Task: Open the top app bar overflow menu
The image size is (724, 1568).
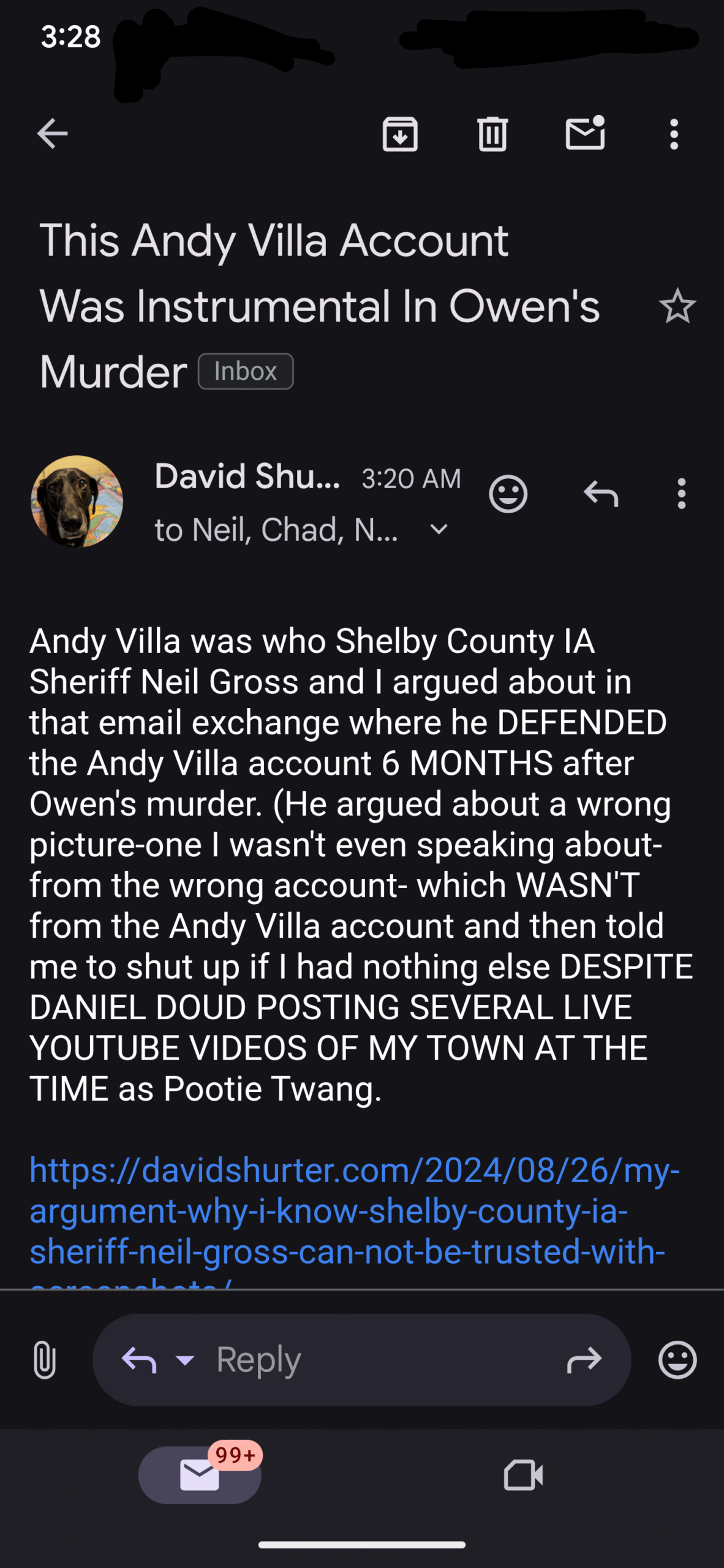Action: [x=674, y=134]
